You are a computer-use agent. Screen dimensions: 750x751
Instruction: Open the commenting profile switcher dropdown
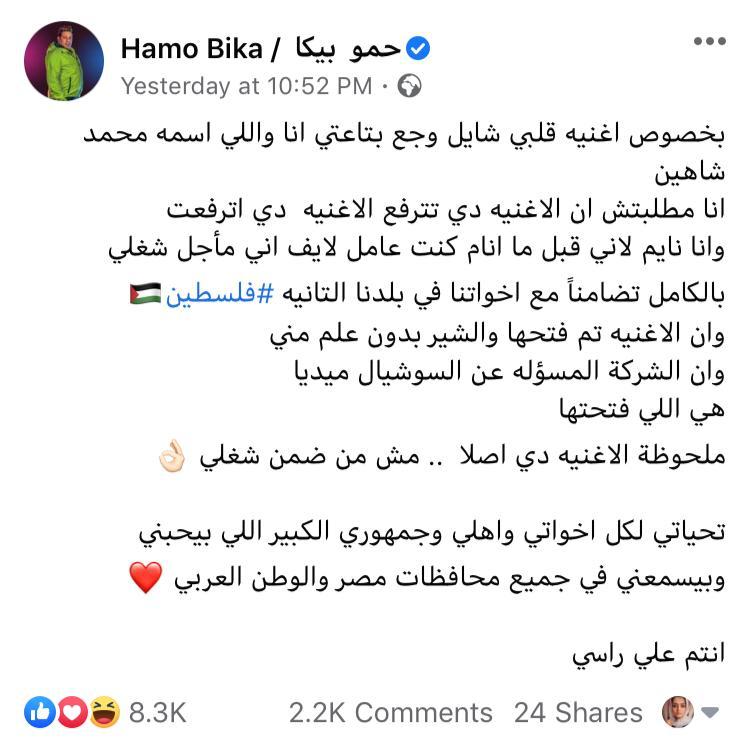point(711,712)
